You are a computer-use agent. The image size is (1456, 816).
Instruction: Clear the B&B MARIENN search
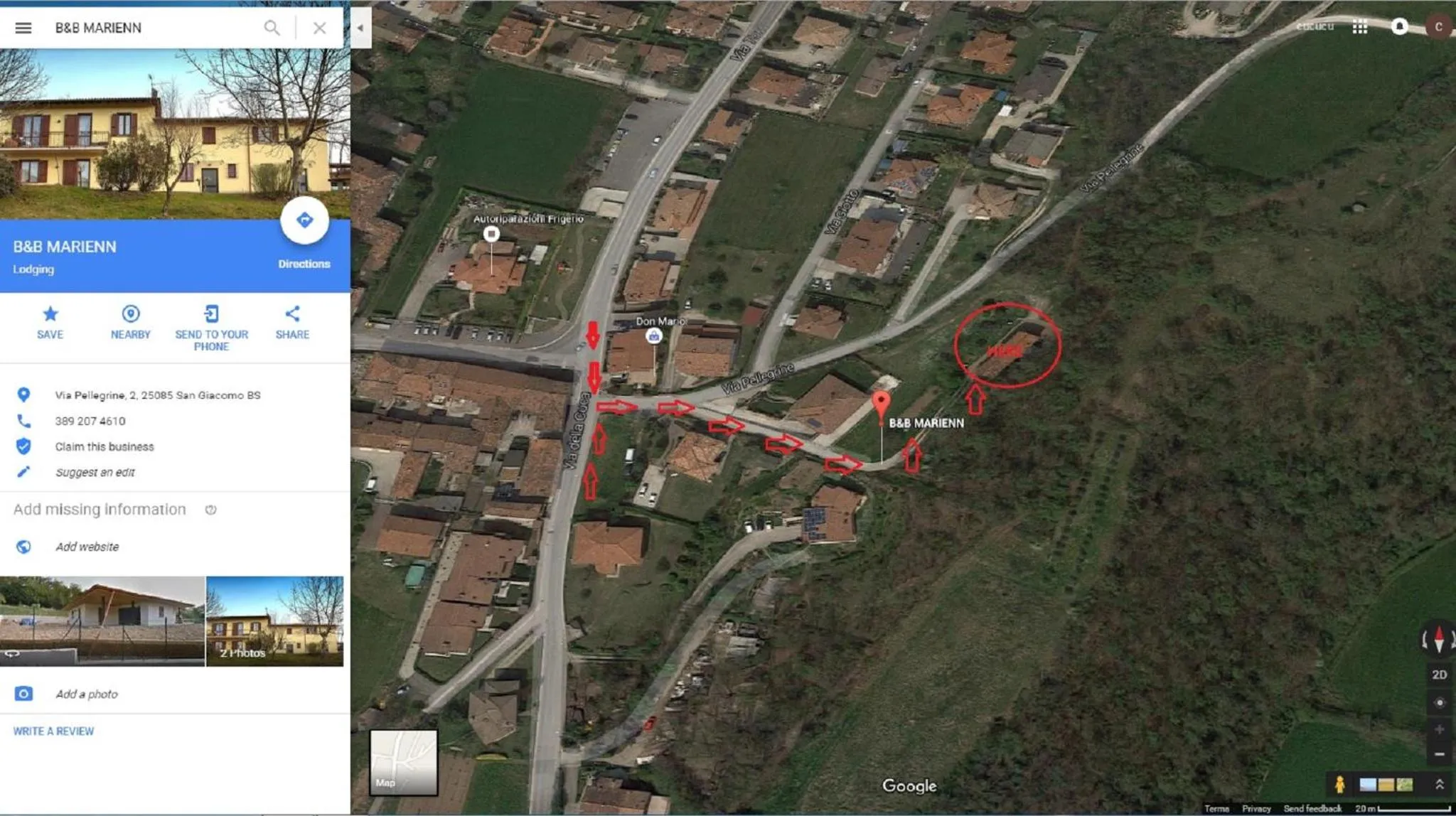[320, 28]
